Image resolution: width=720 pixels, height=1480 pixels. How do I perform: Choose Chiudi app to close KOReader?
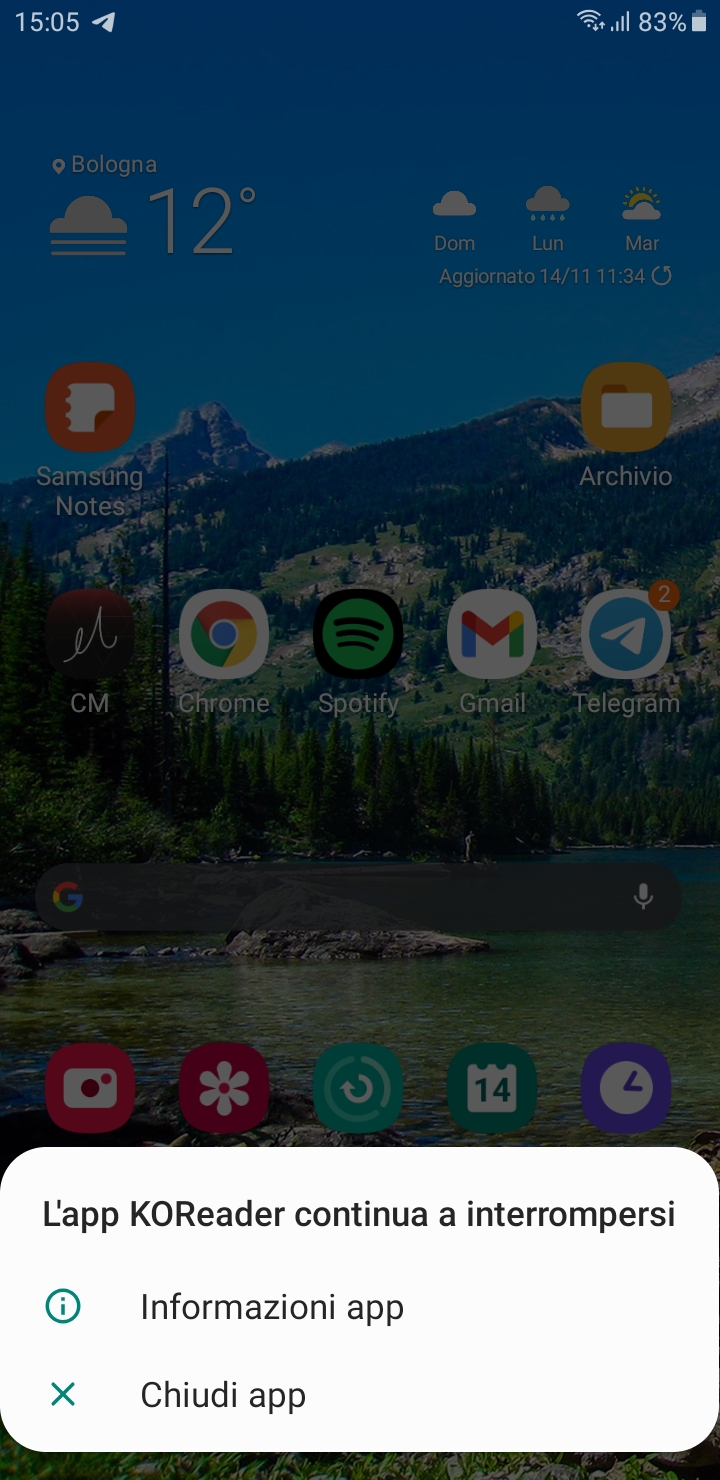(360, 1395)
